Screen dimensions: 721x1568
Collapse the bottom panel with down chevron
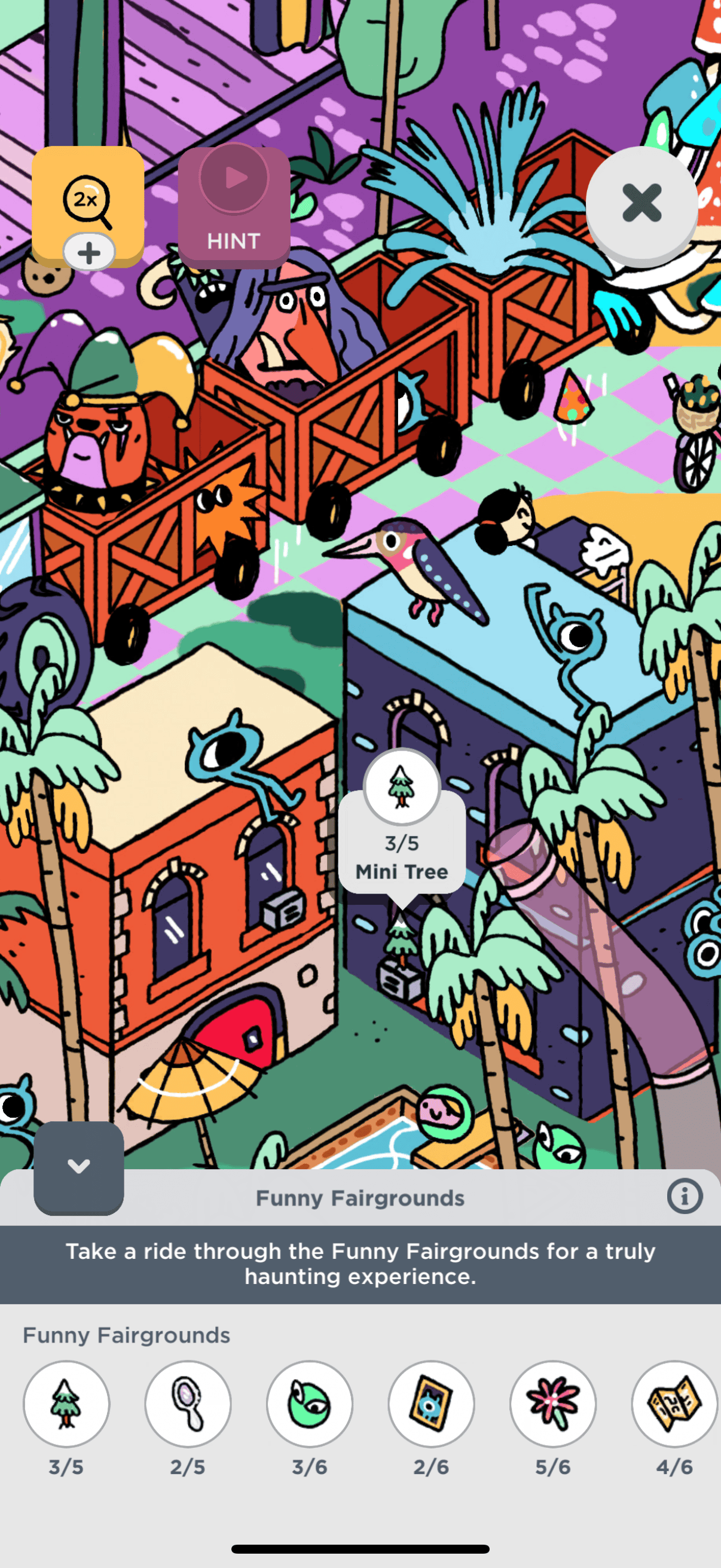(x=78, y=1166)
